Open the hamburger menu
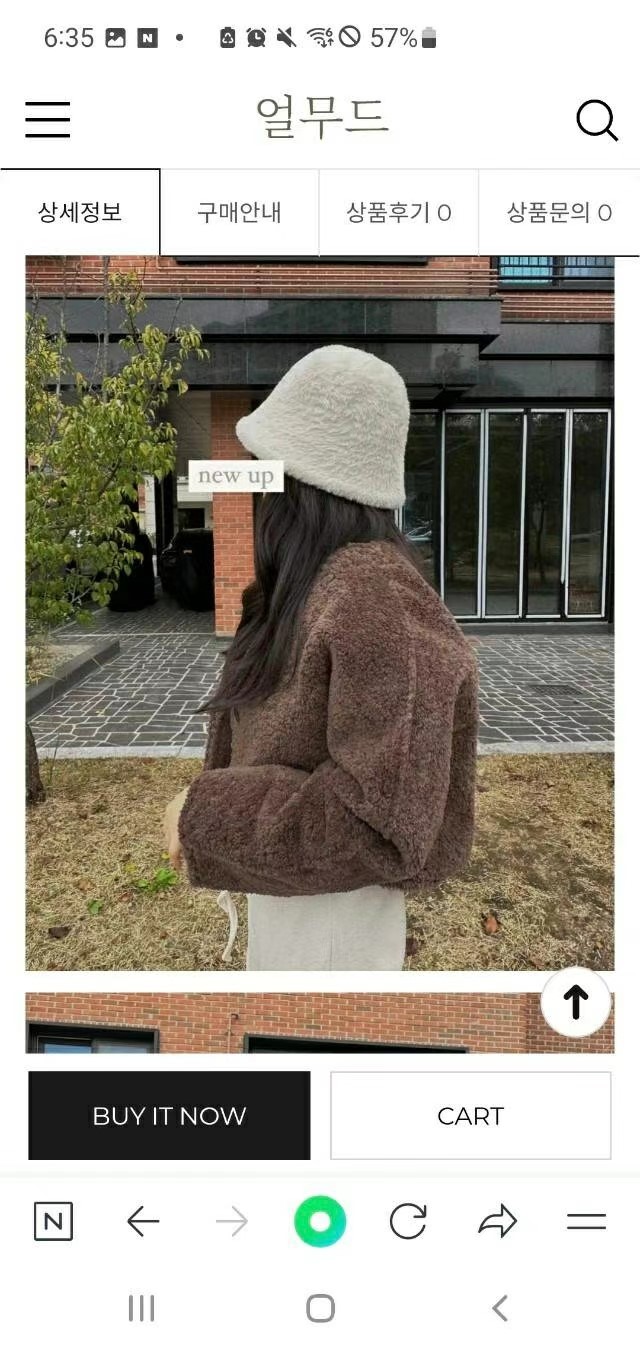This screenshot has height=1351, width=640. (x=48, y=120)
